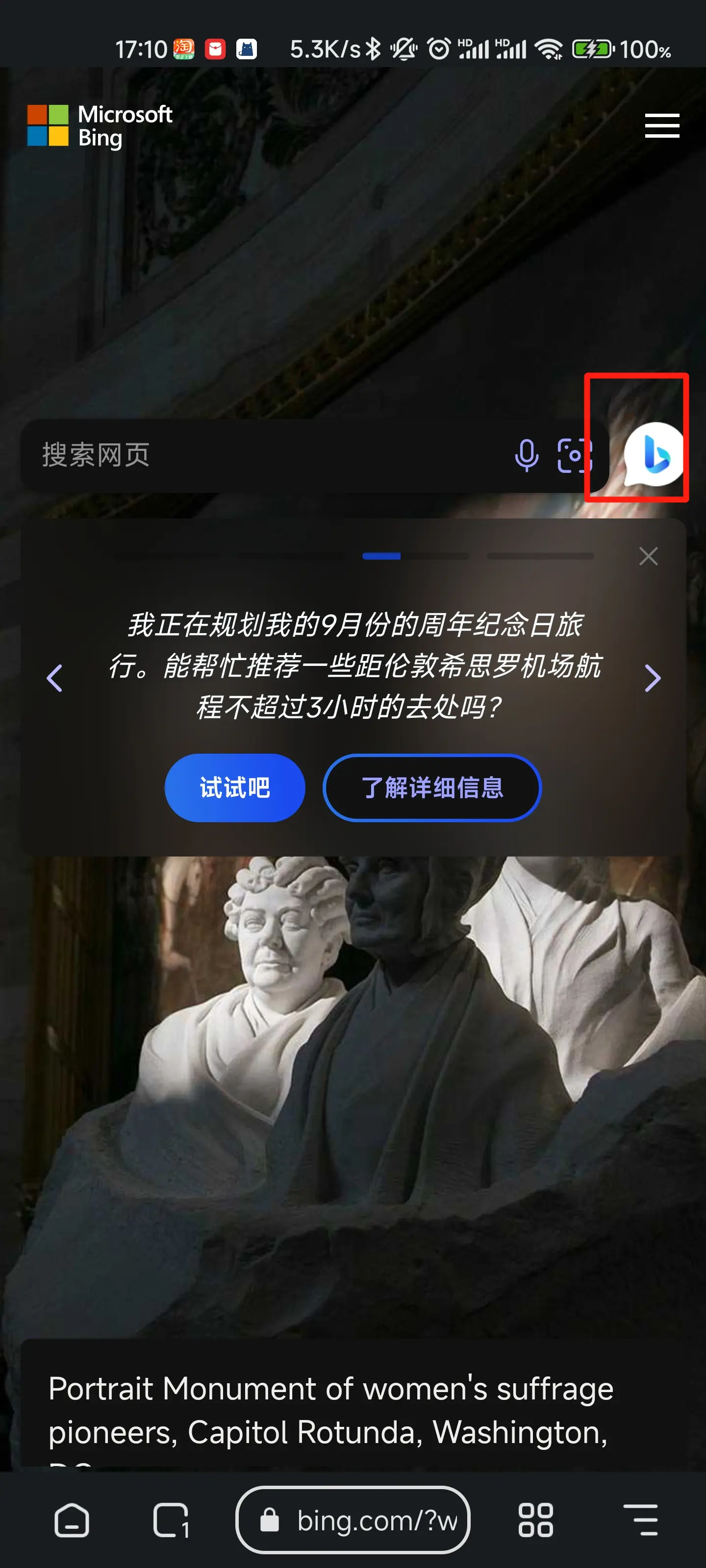The width and height of the screenshot is (706, 1568).
Task: Tap the 试试吧 button
Action: (x=234, y=787)
